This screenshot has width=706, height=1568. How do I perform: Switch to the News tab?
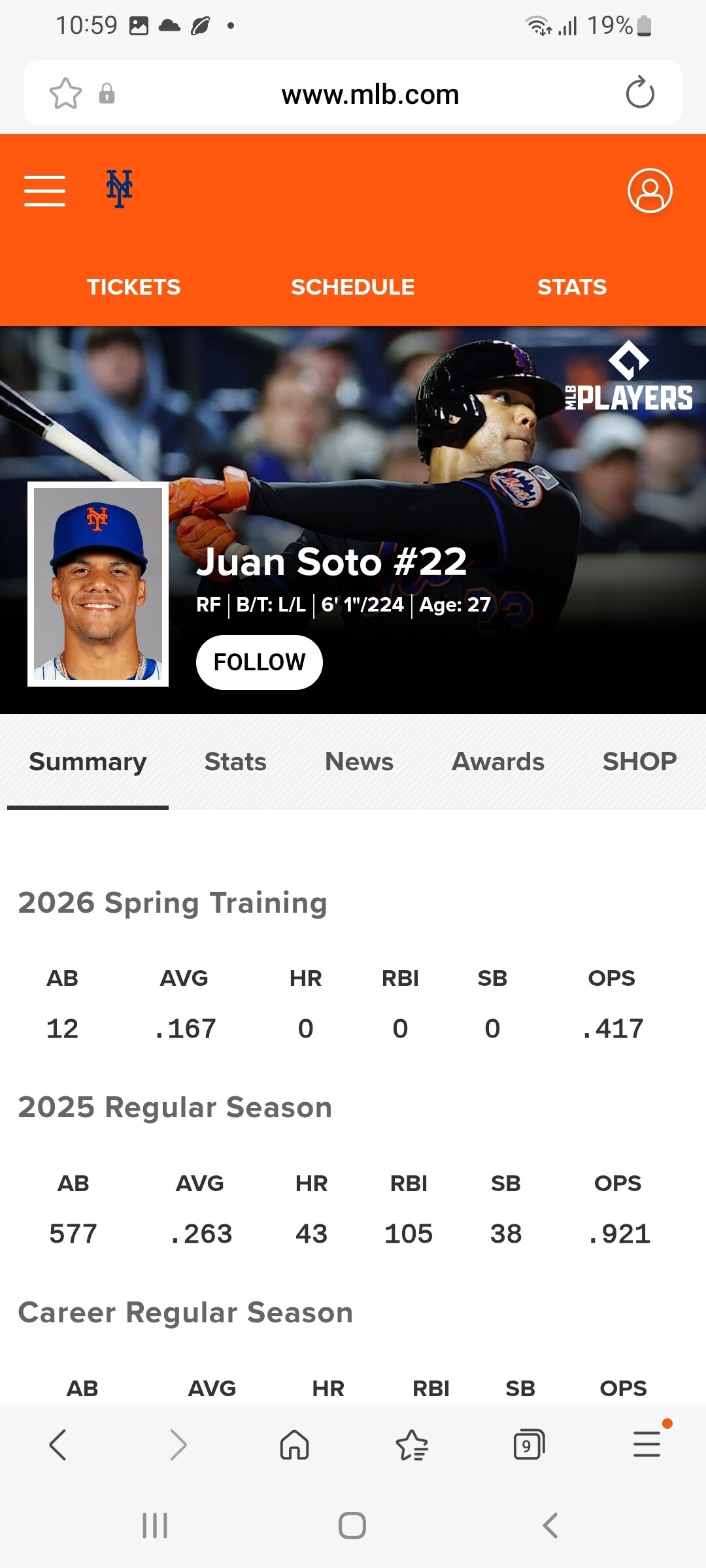pos(359,762)
